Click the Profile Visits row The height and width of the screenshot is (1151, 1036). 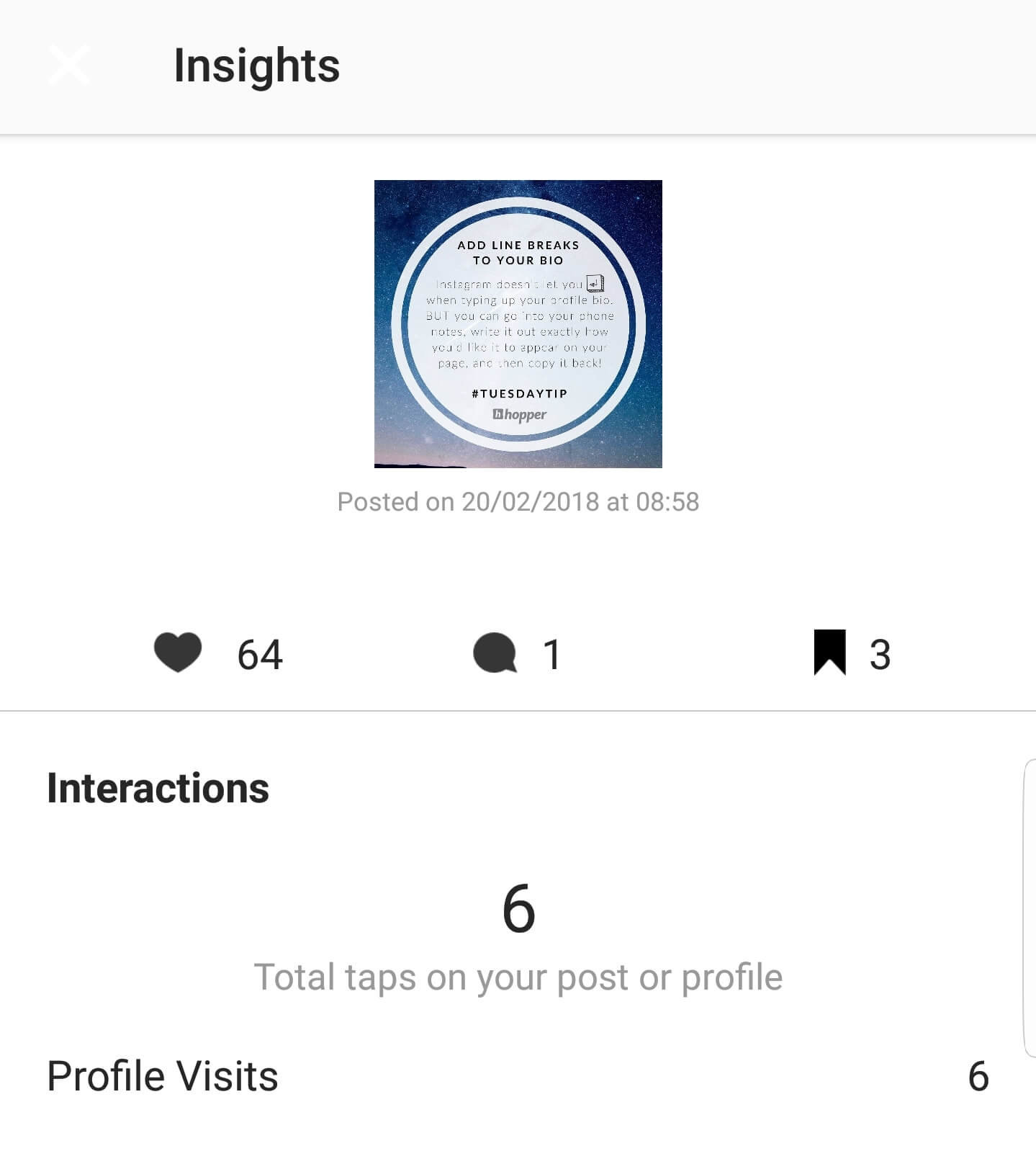(x=162, y=1076)
